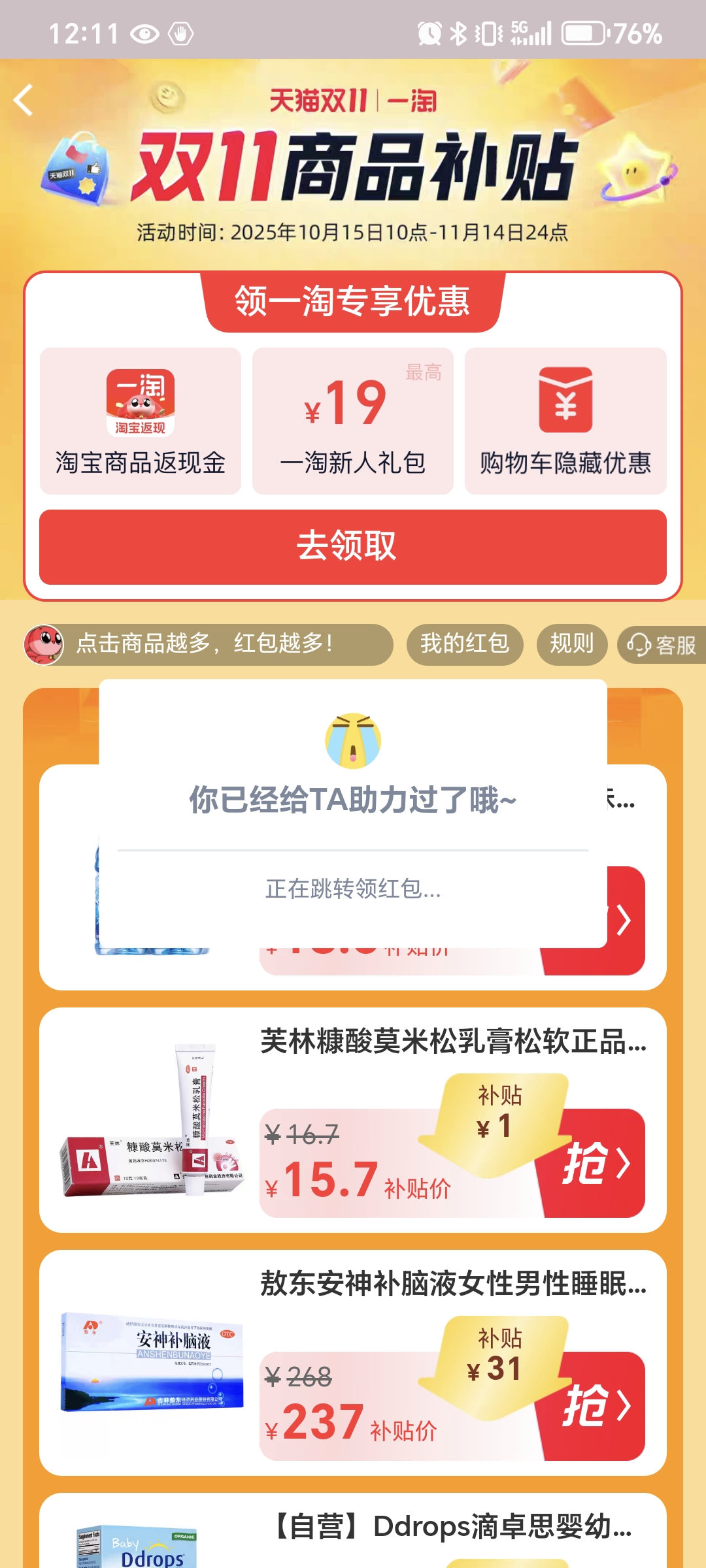
Task: Tap the red 去领取 button
Action: [352, 547]
